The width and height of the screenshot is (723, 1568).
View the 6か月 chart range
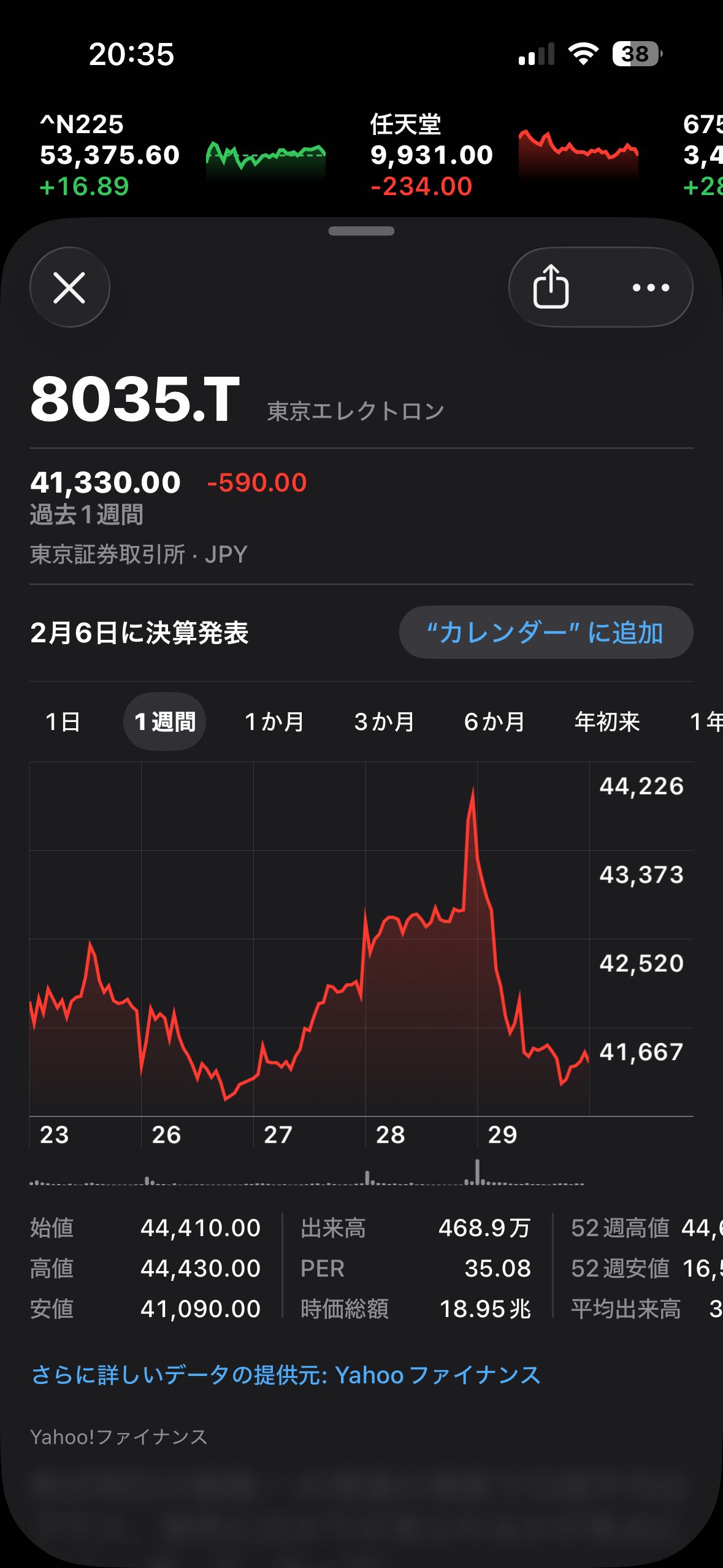pyautogui.click(x=494, y=721)
